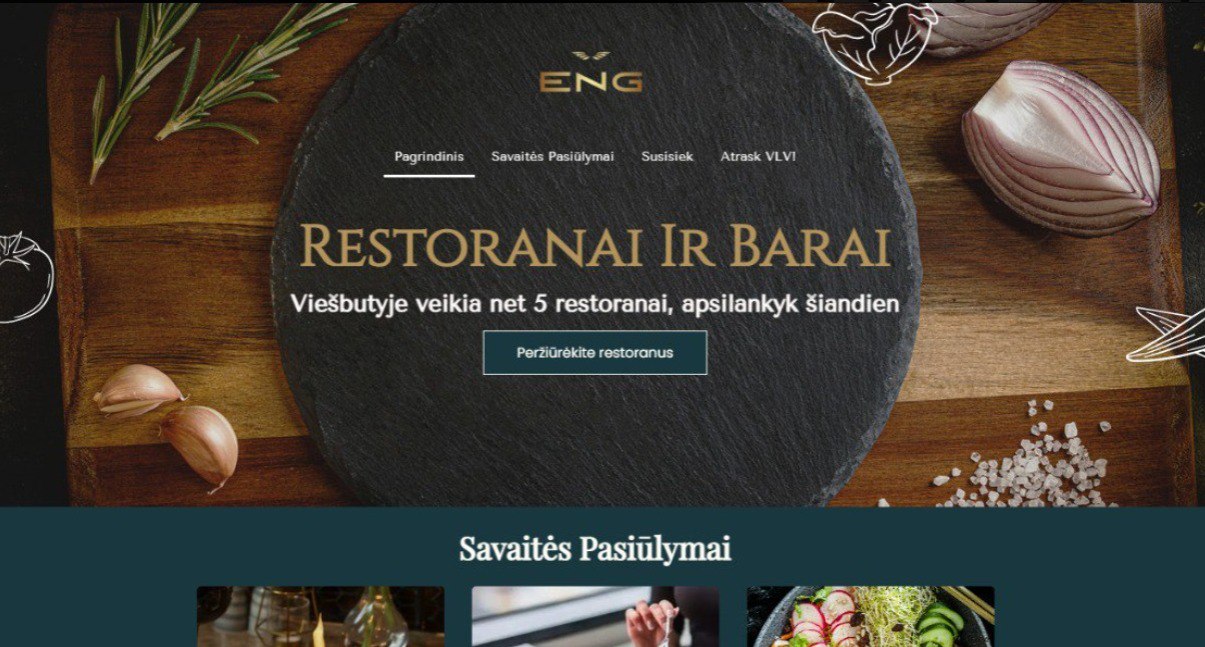Open the Savaitės Pasiūlymai nav link
Screen dimensions: 1205x647
[x=552, y=157]
